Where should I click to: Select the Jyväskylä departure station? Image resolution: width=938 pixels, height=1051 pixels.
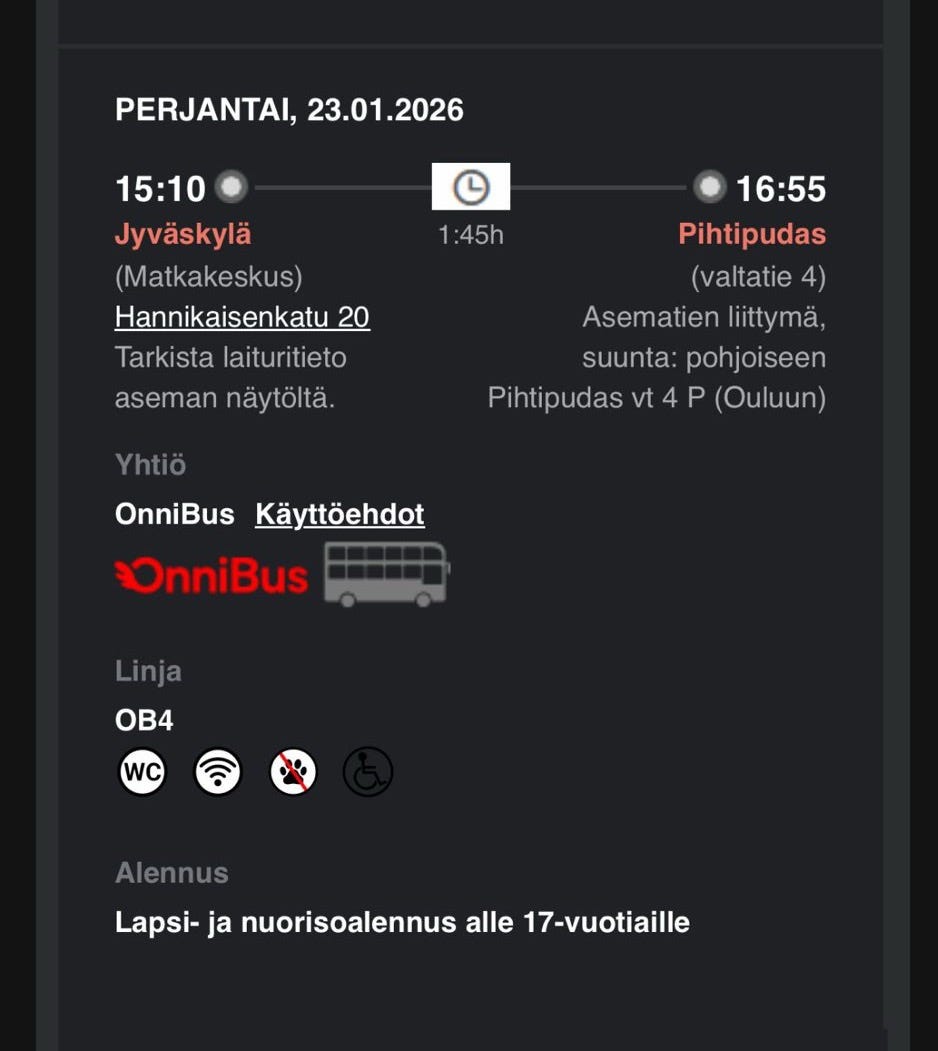182,234
